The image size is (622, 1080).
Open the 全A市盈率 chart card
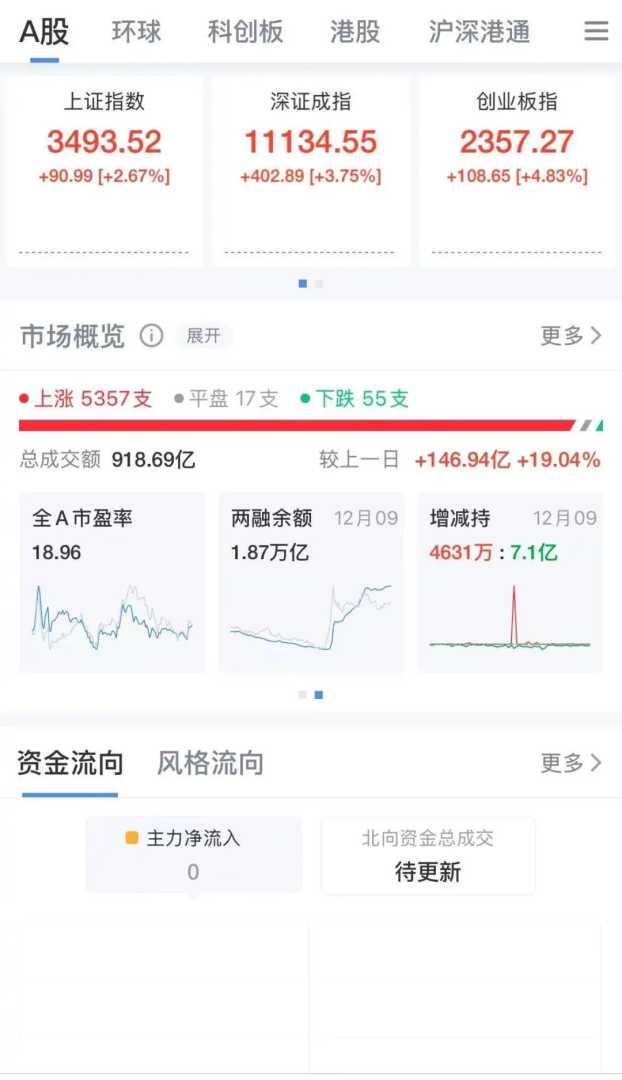tap(112, 582)
